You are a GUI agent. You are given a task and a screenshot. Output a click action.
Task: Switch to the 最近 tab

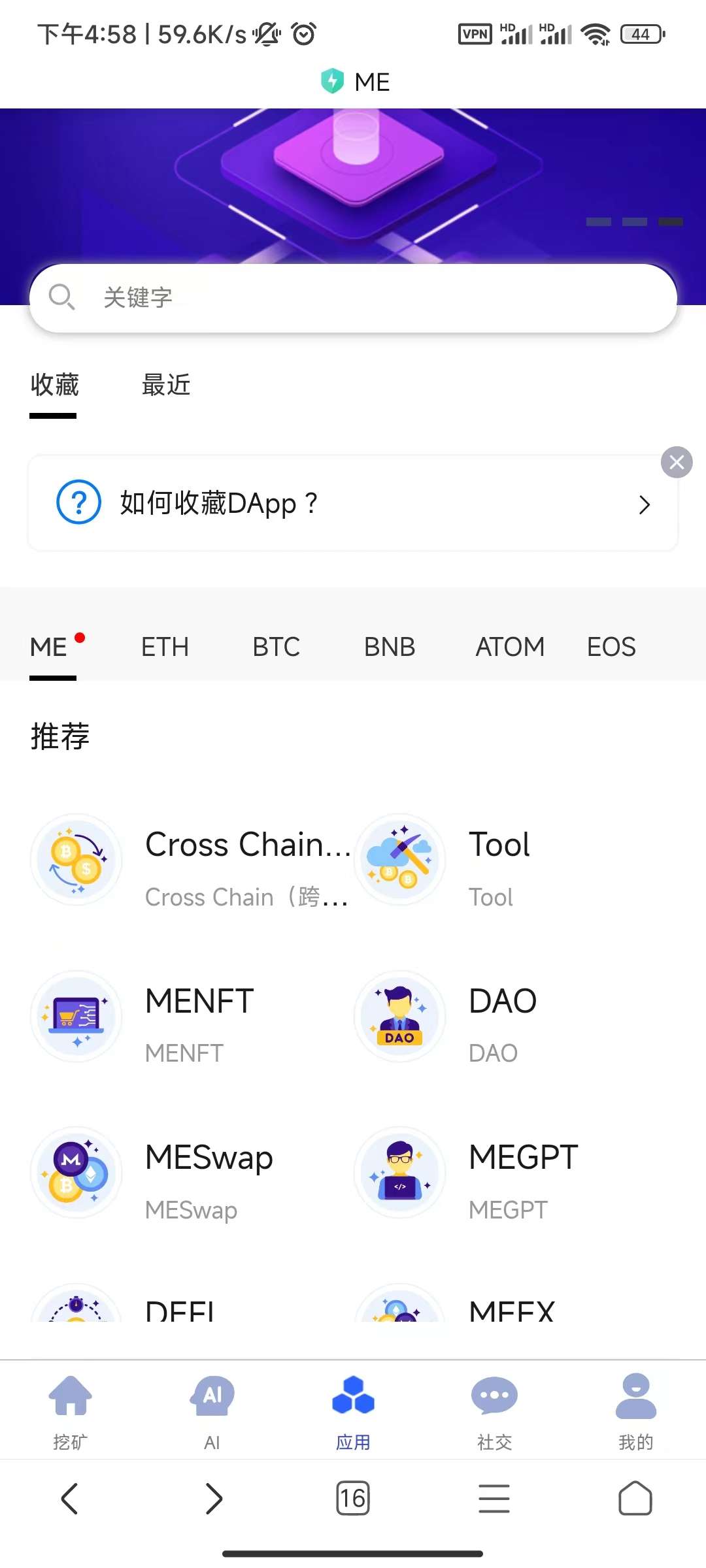[166, 385]
